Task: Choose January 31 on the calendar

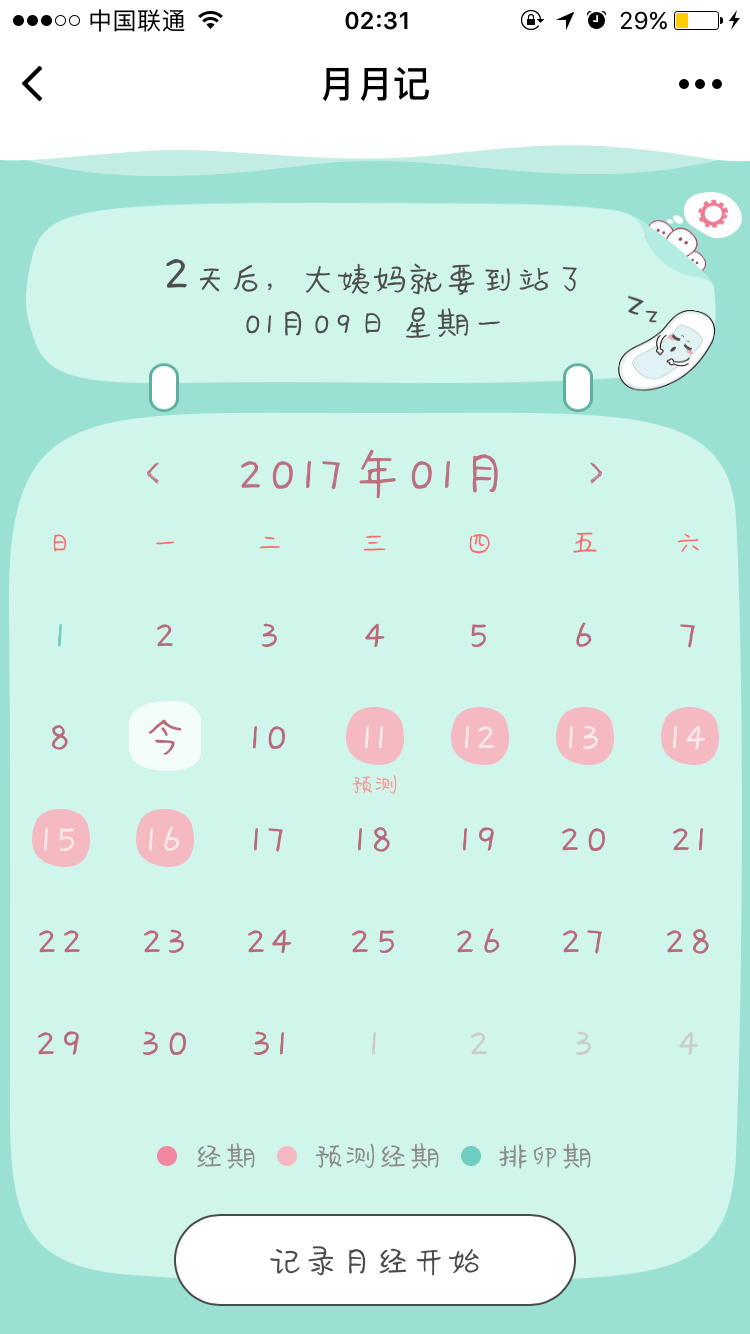Action: click(x=269, y=1044)
